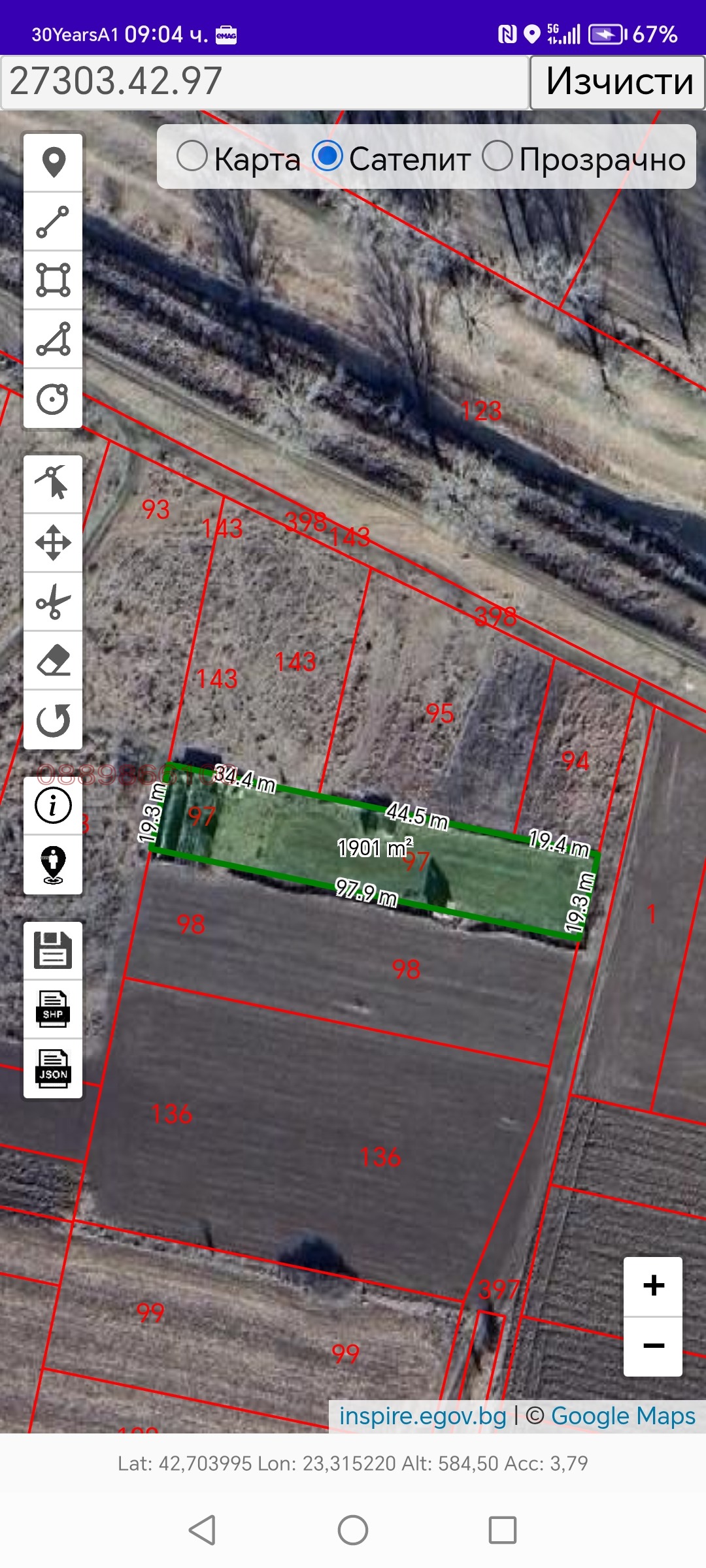Screen dimensions: 706x1568
Task: Tap the undo arrow tool
Action: tap(53, 719)
